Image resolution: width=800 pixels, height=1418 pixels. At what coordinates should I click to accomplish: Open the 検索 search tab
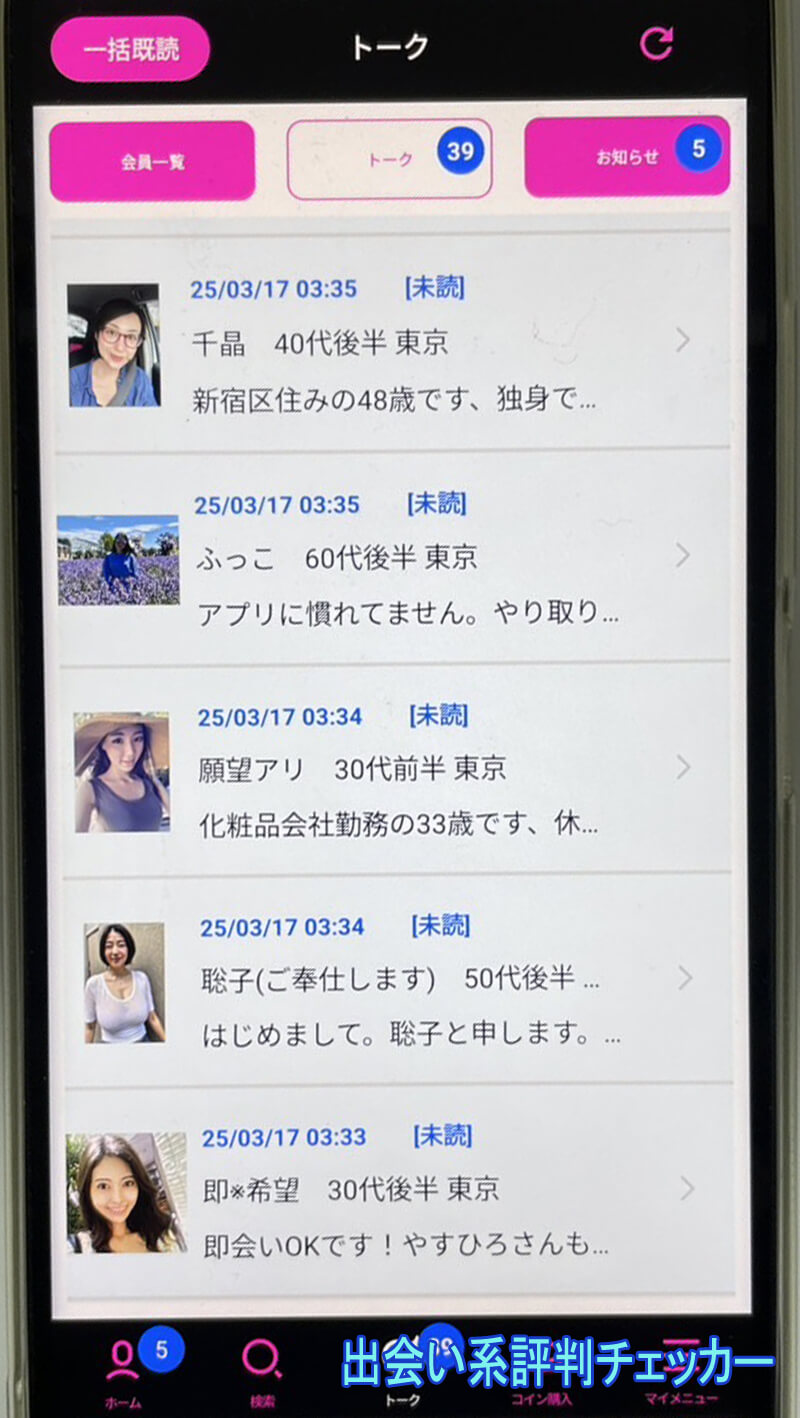262,1372
